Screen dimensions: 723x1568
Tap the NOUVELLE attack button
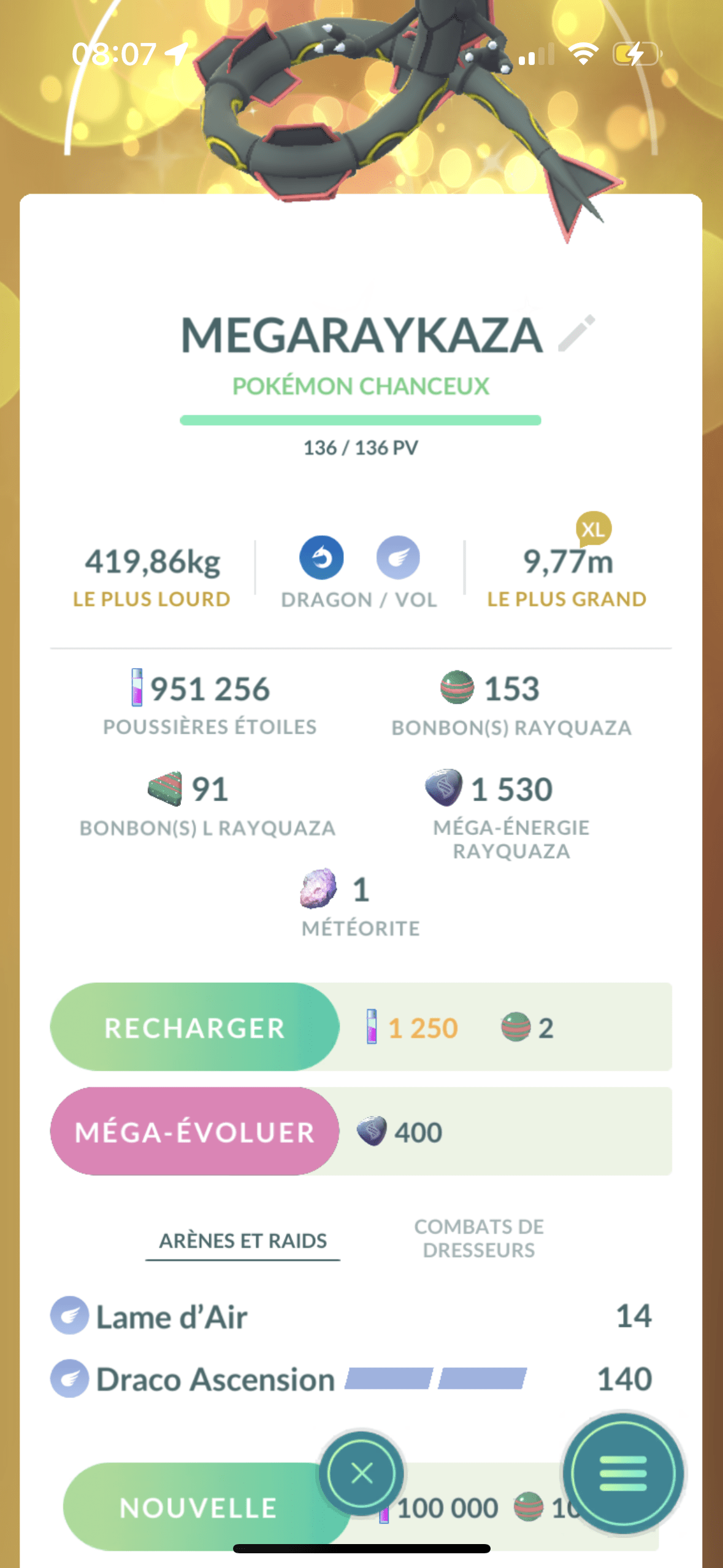pyautogui.click(x=197, y=1507)
